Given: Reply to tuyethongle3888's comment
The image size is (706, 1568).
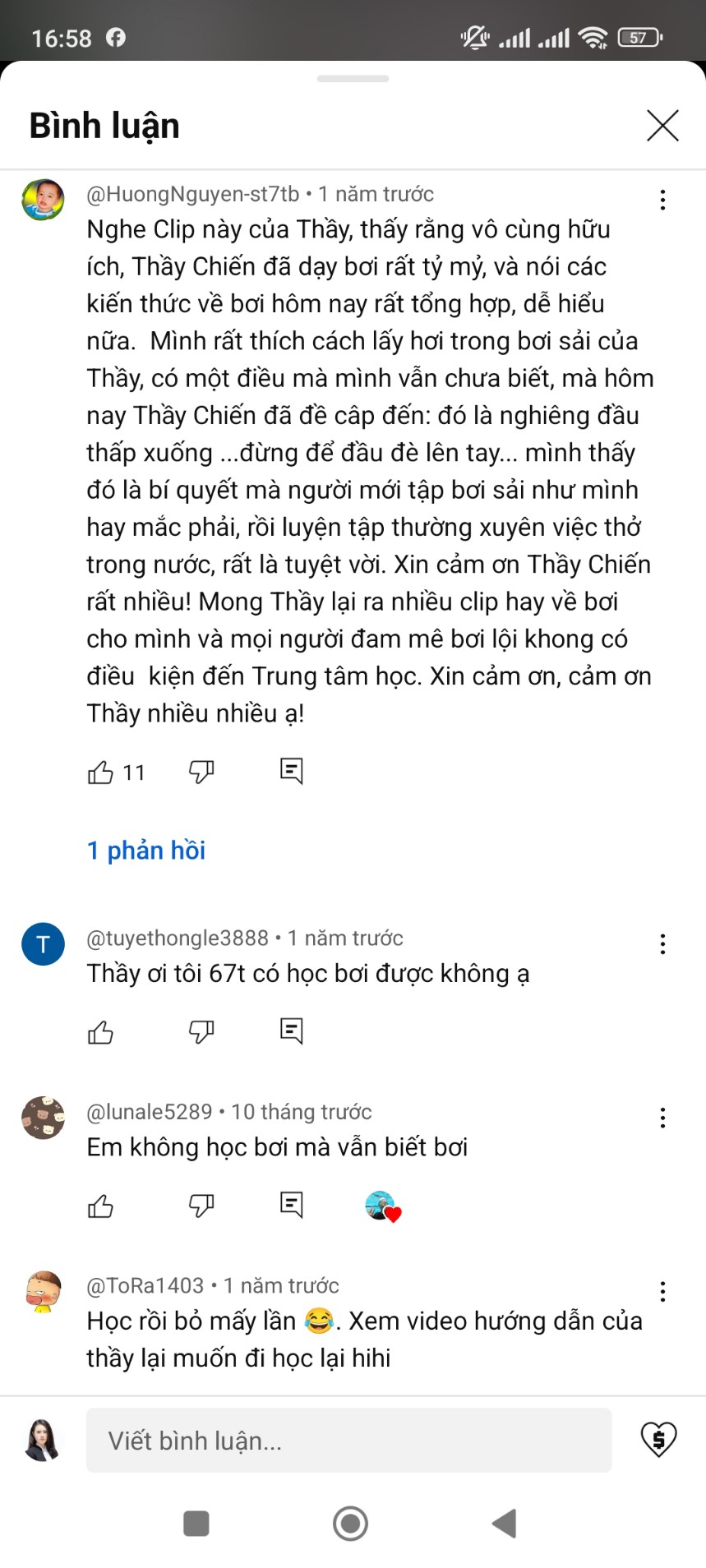Looking at the screenshot, I should coord(291,1030).
